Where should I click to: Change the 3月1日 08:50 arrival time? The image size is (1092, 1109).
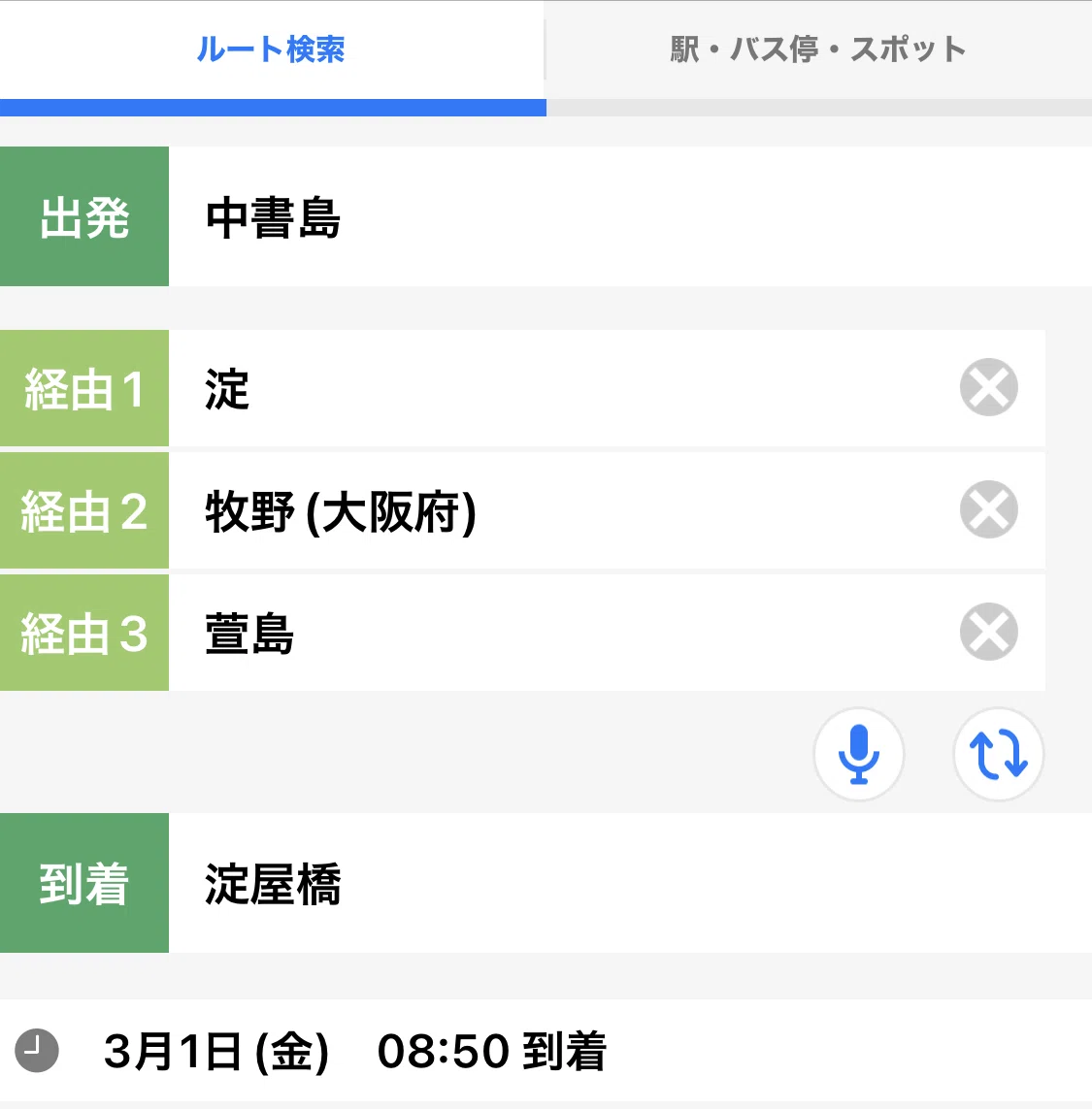546,1050
